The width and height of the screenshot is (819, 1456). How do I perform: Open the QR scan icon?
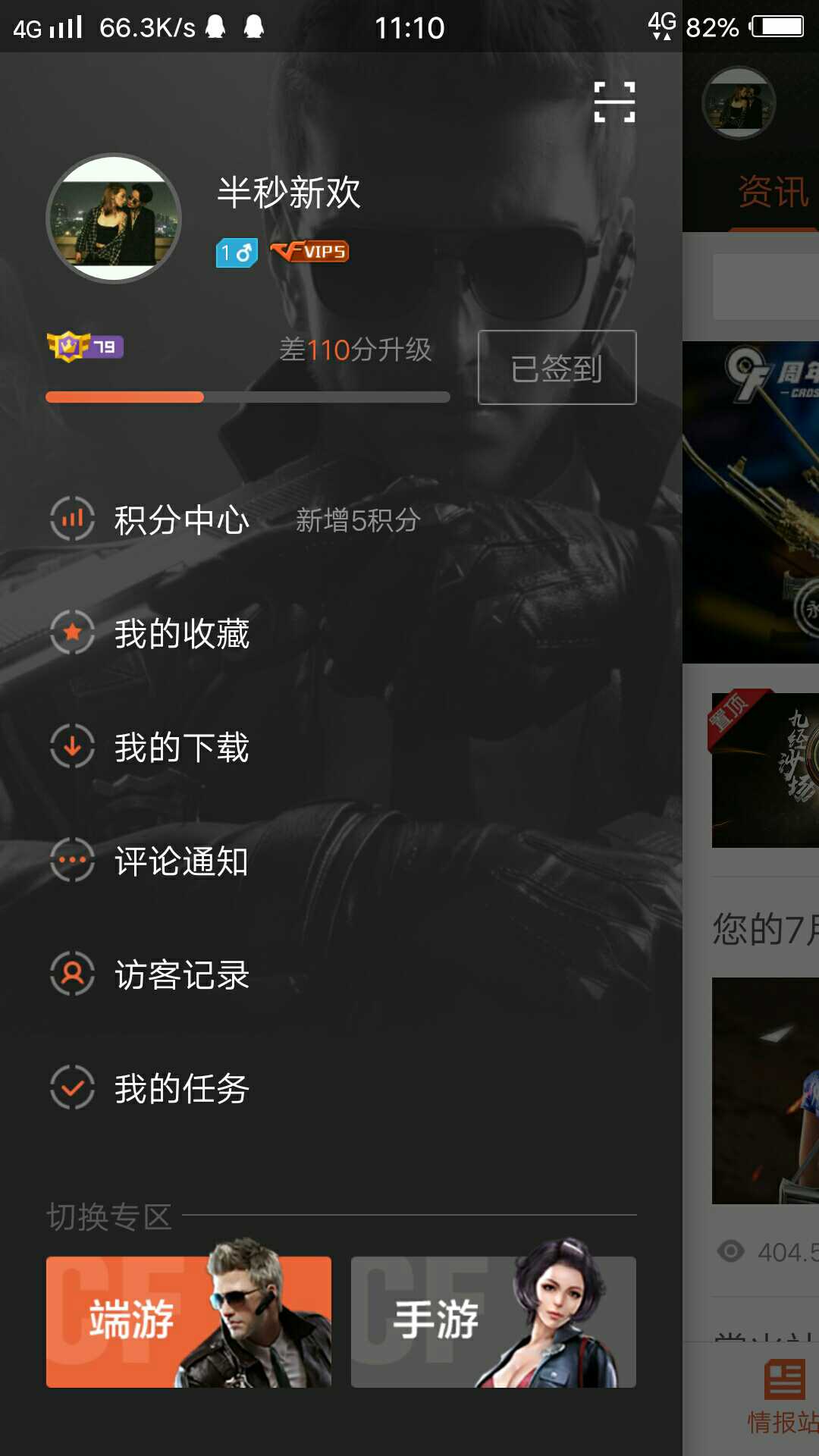point(614,102)
